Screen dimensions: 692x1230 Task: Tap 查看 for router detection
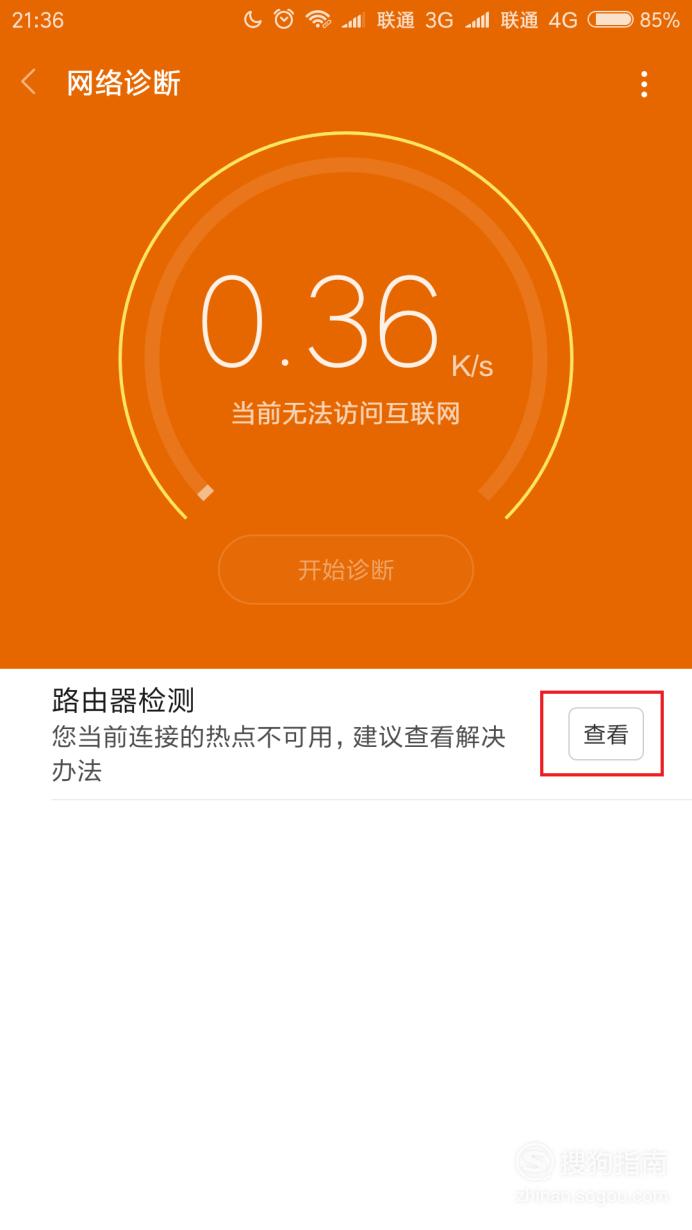(606, 734)
